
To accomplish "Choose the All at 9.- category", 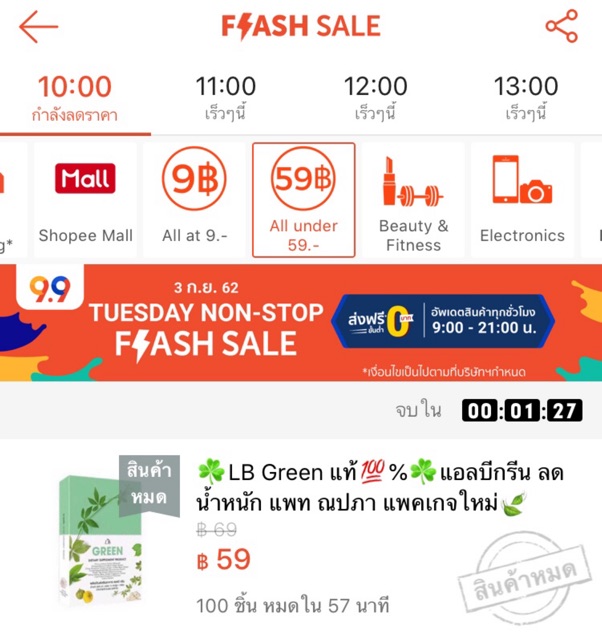I will (x=195, y=200).
